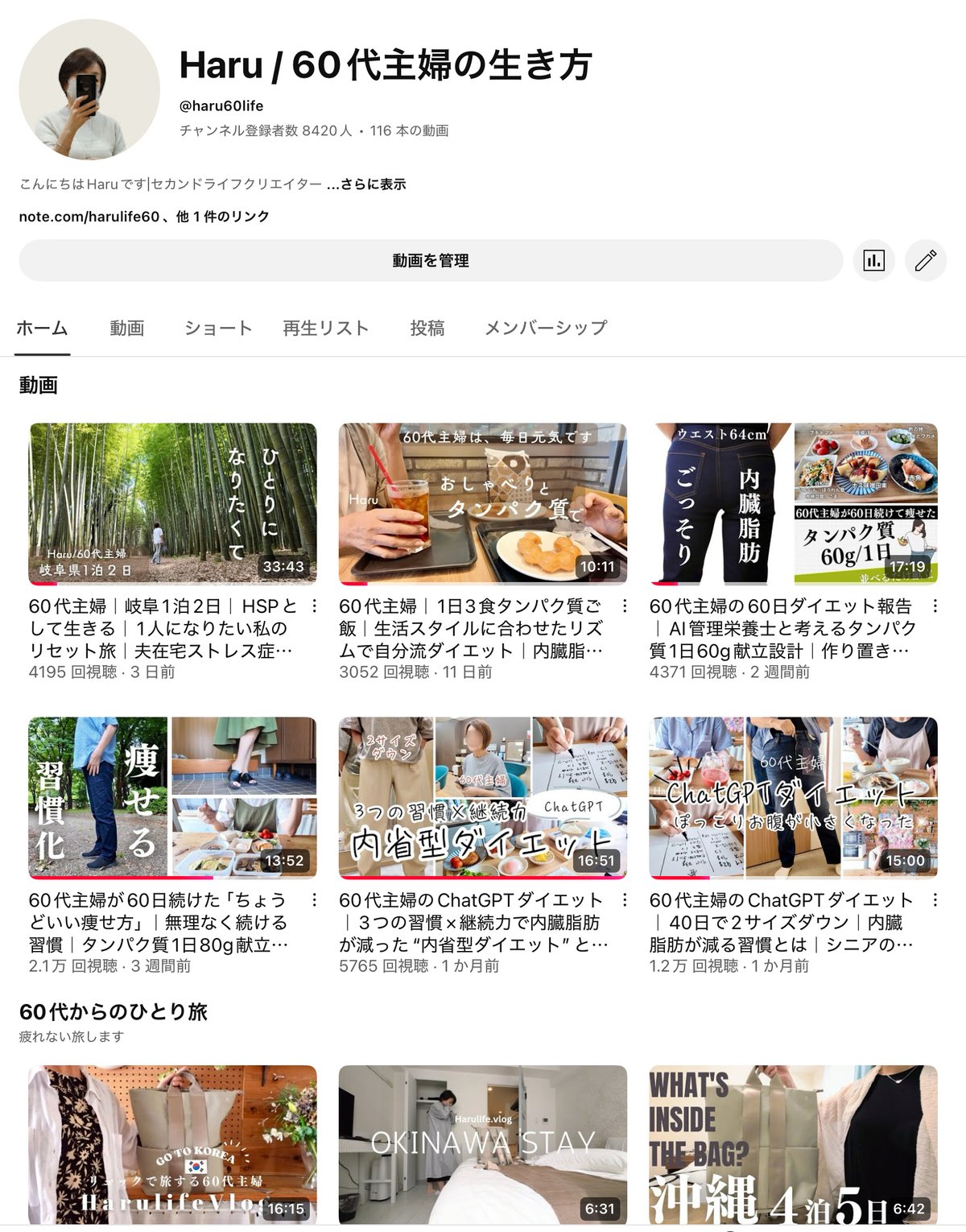This screenshot has height=1232, width=966.
Task: Click the 動画を管理 button
Action: [x=432, y=260]
